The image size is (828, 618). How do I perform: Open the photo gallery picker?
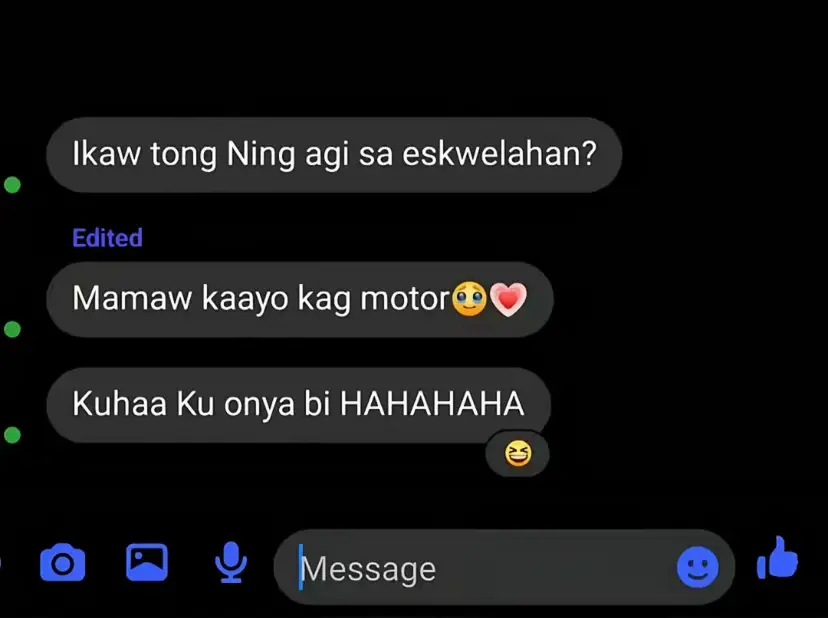pos(147,562)
